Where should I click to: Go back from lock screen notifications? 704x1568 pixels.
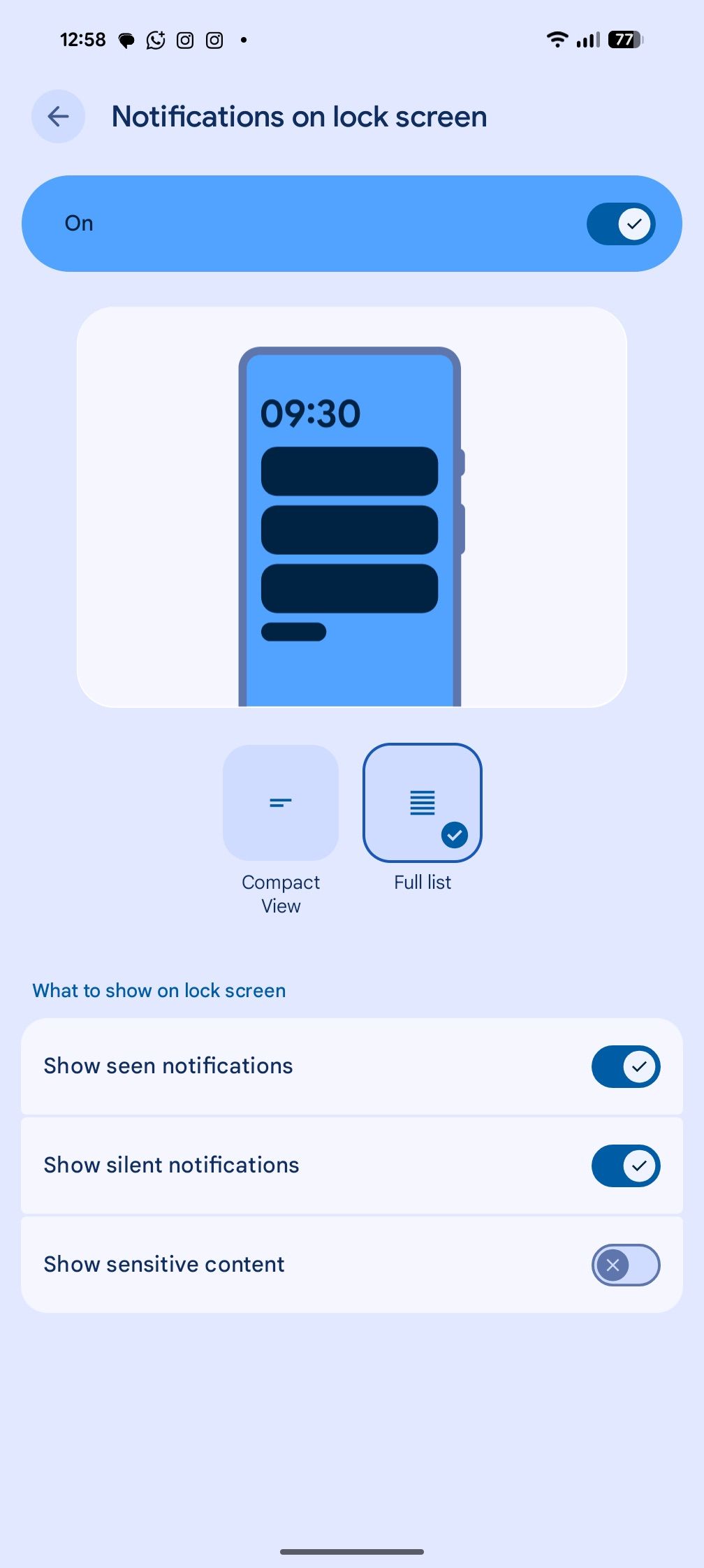58,117
